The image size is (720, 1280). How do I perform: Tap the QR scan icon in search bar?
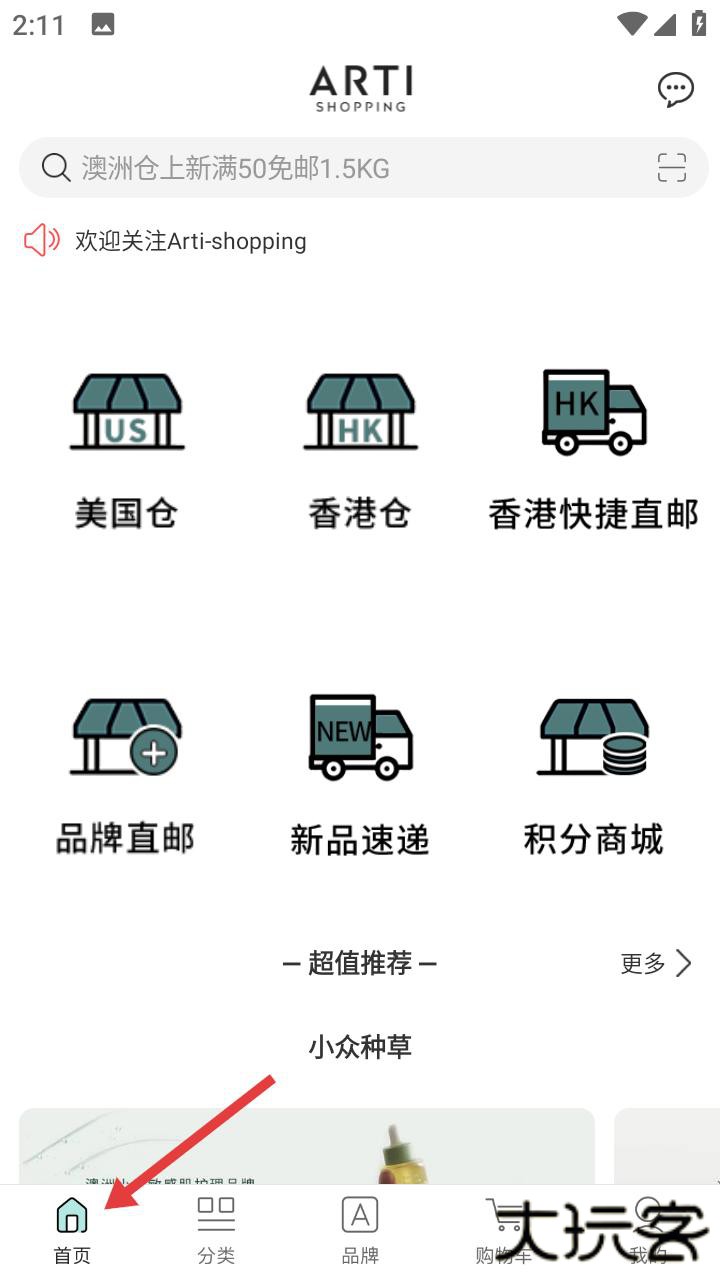point(671,168)
